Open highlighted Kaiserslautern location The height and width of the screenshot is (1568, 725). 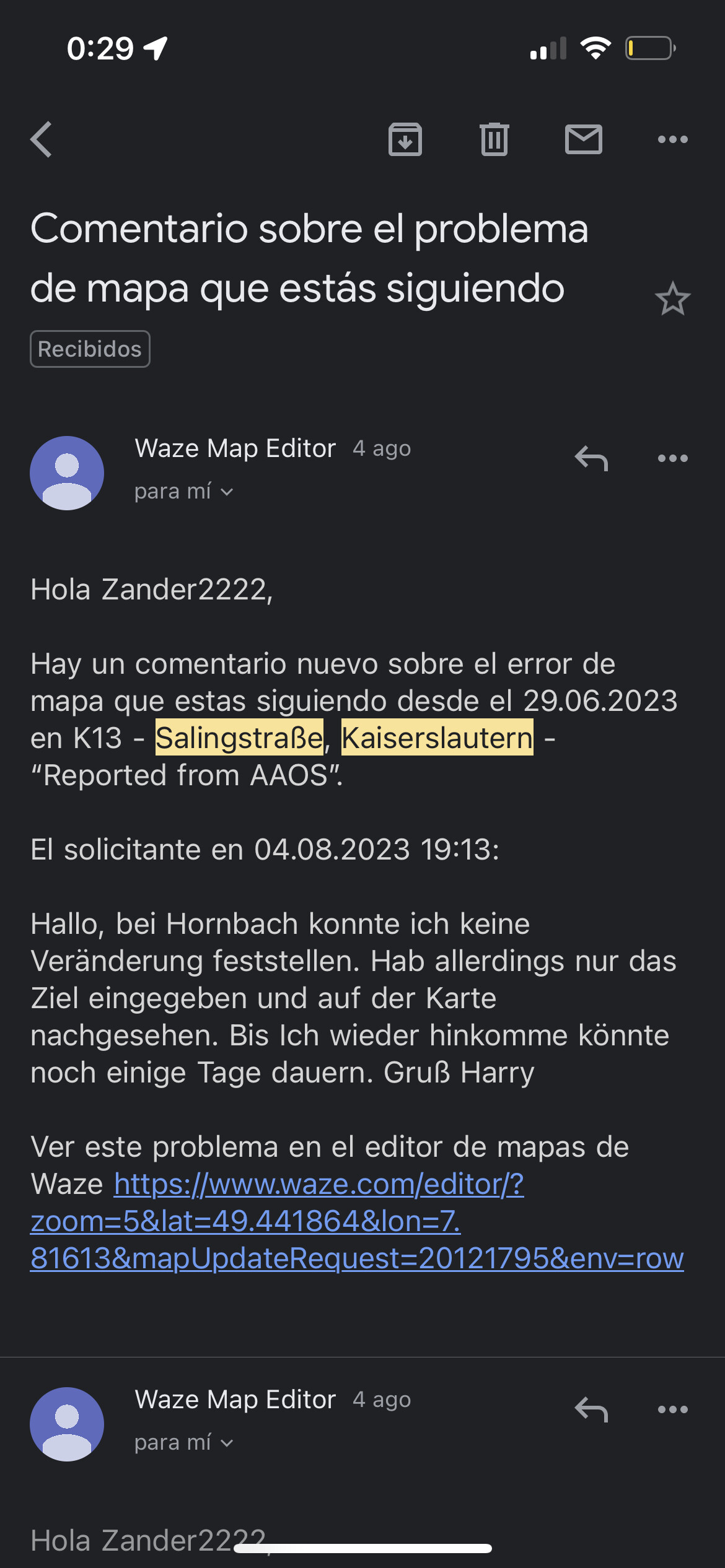[x=437, y=738]
